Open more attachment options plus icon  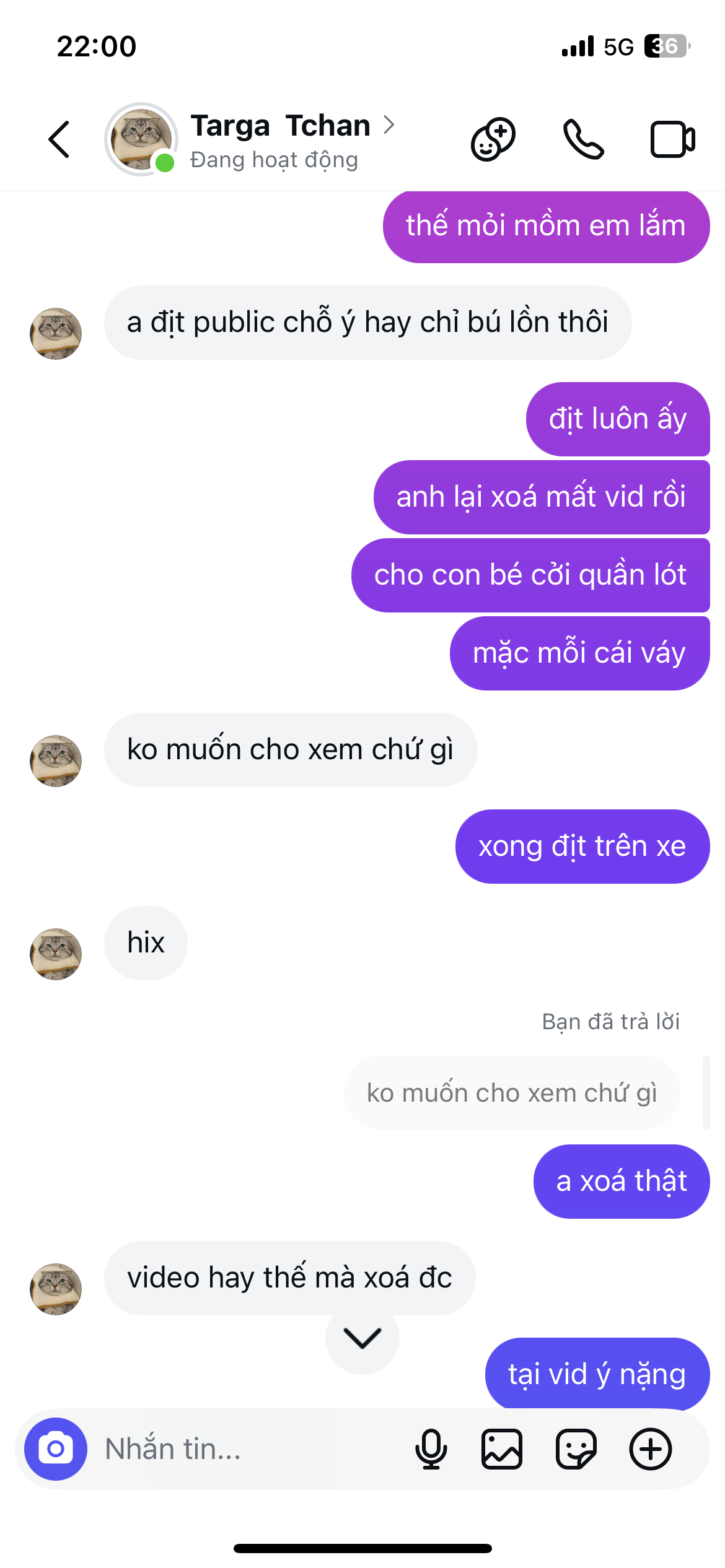pos(651,1449)
